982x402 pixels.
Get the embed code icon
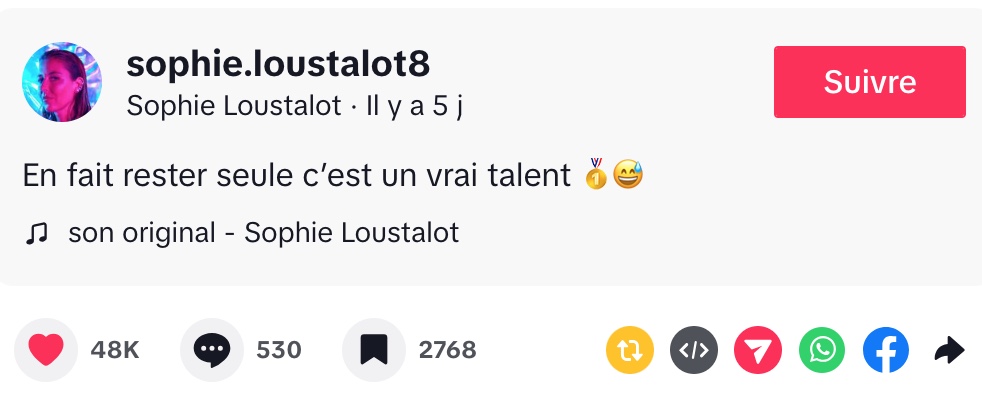coord(694,350)
